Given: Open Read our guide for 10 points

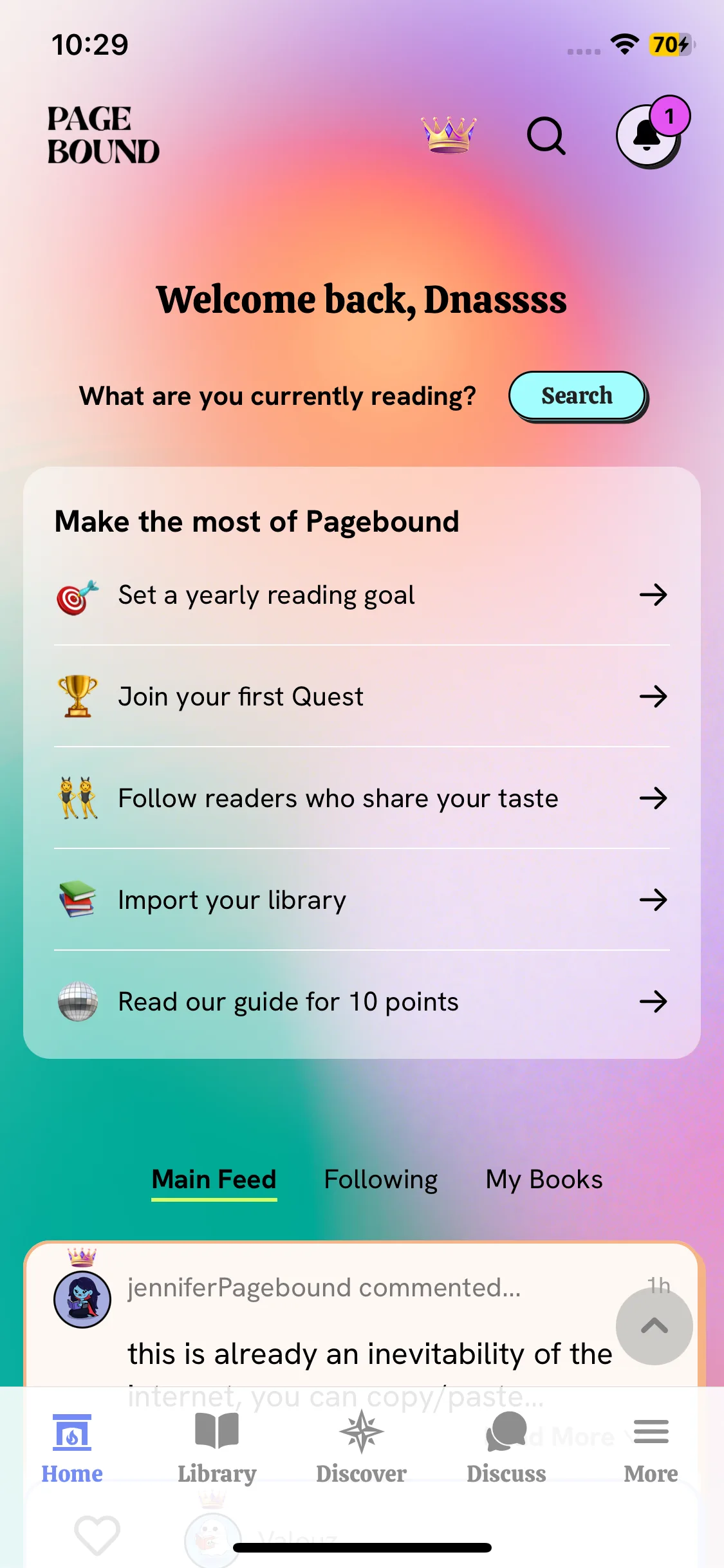Looking at the screenshot, I should pyautogui.click(x=362, y=1002).
